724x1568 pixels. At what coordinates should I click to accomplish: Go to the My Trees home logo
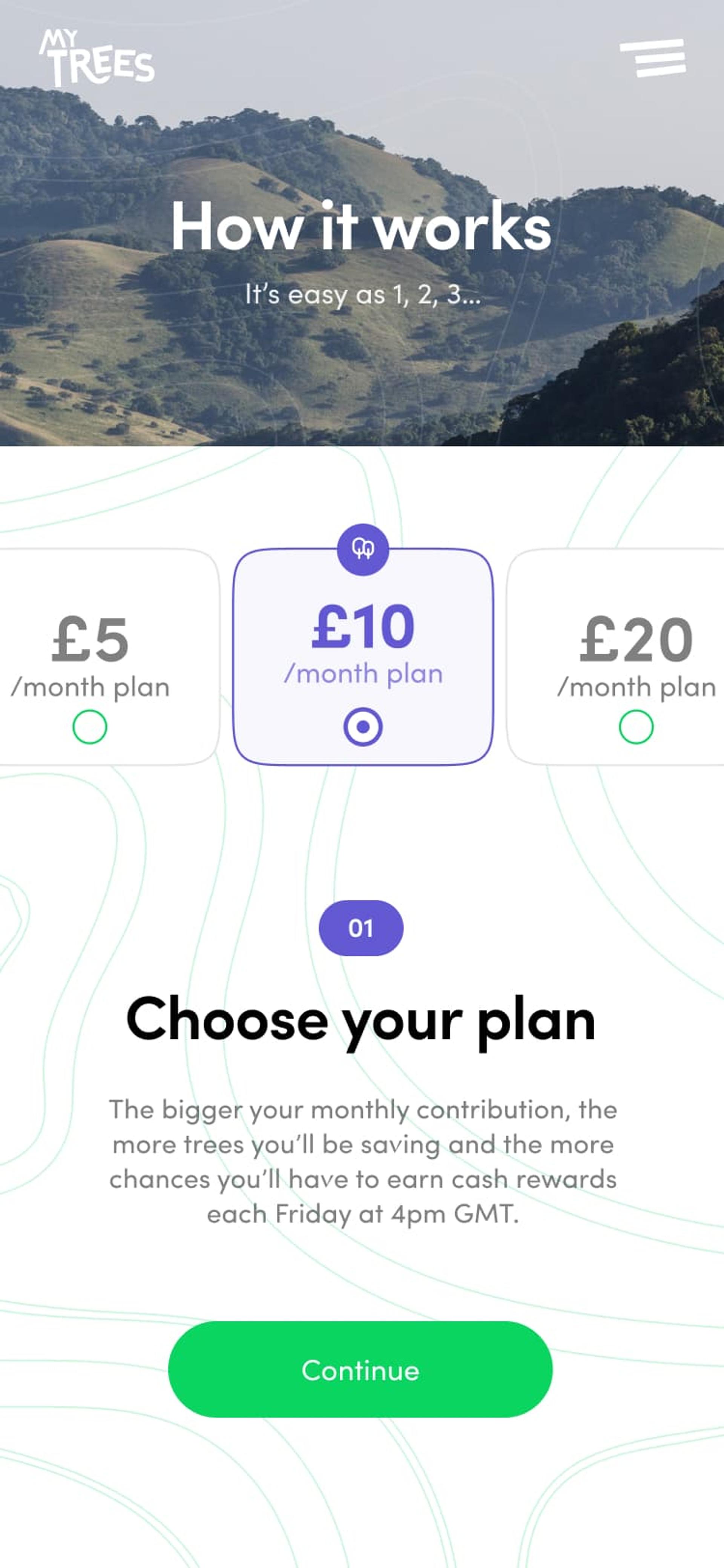(97, 58)
